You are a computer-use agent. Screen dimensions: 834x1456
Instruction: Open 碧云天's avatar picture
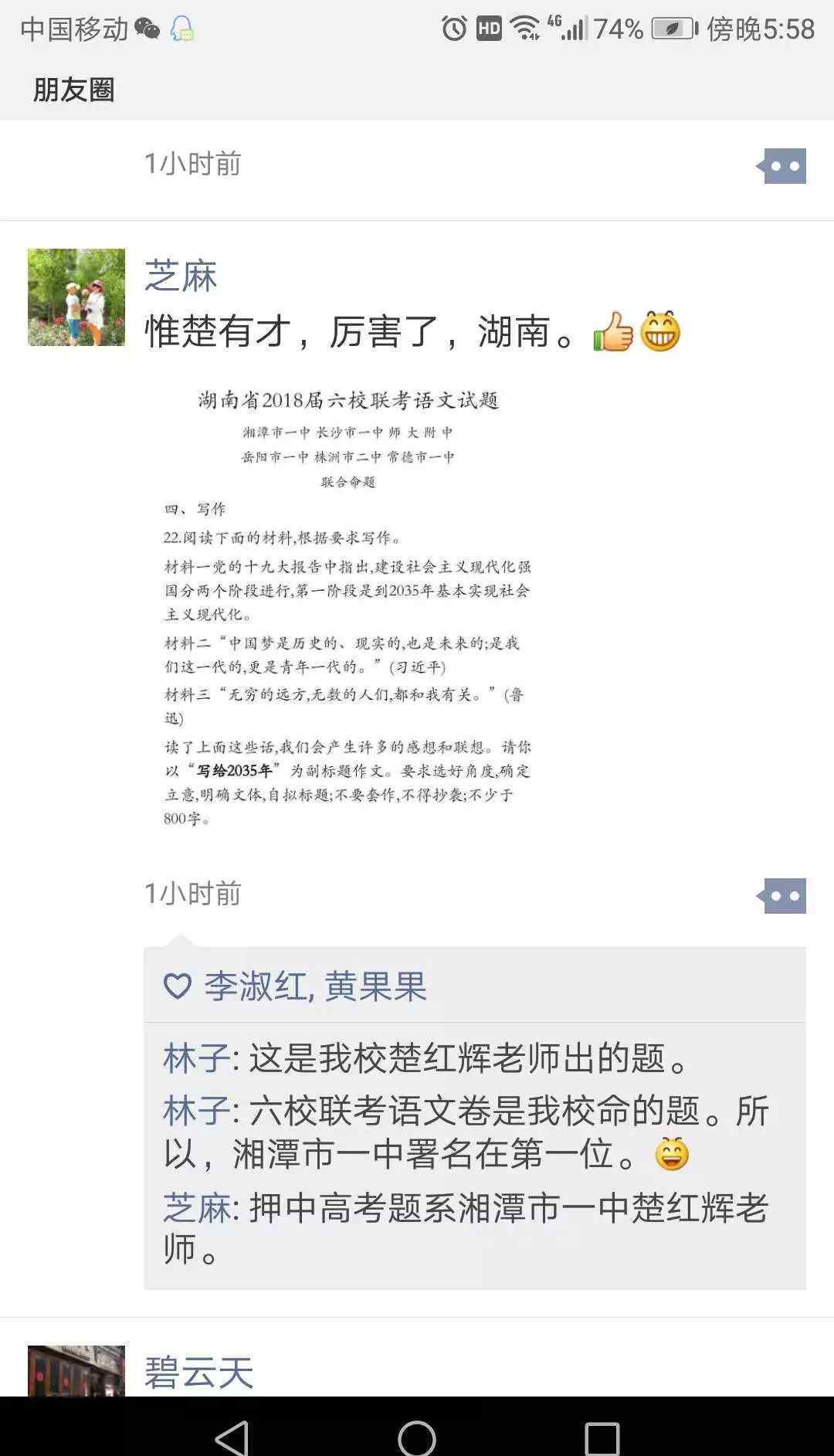tap(76, 1371)
